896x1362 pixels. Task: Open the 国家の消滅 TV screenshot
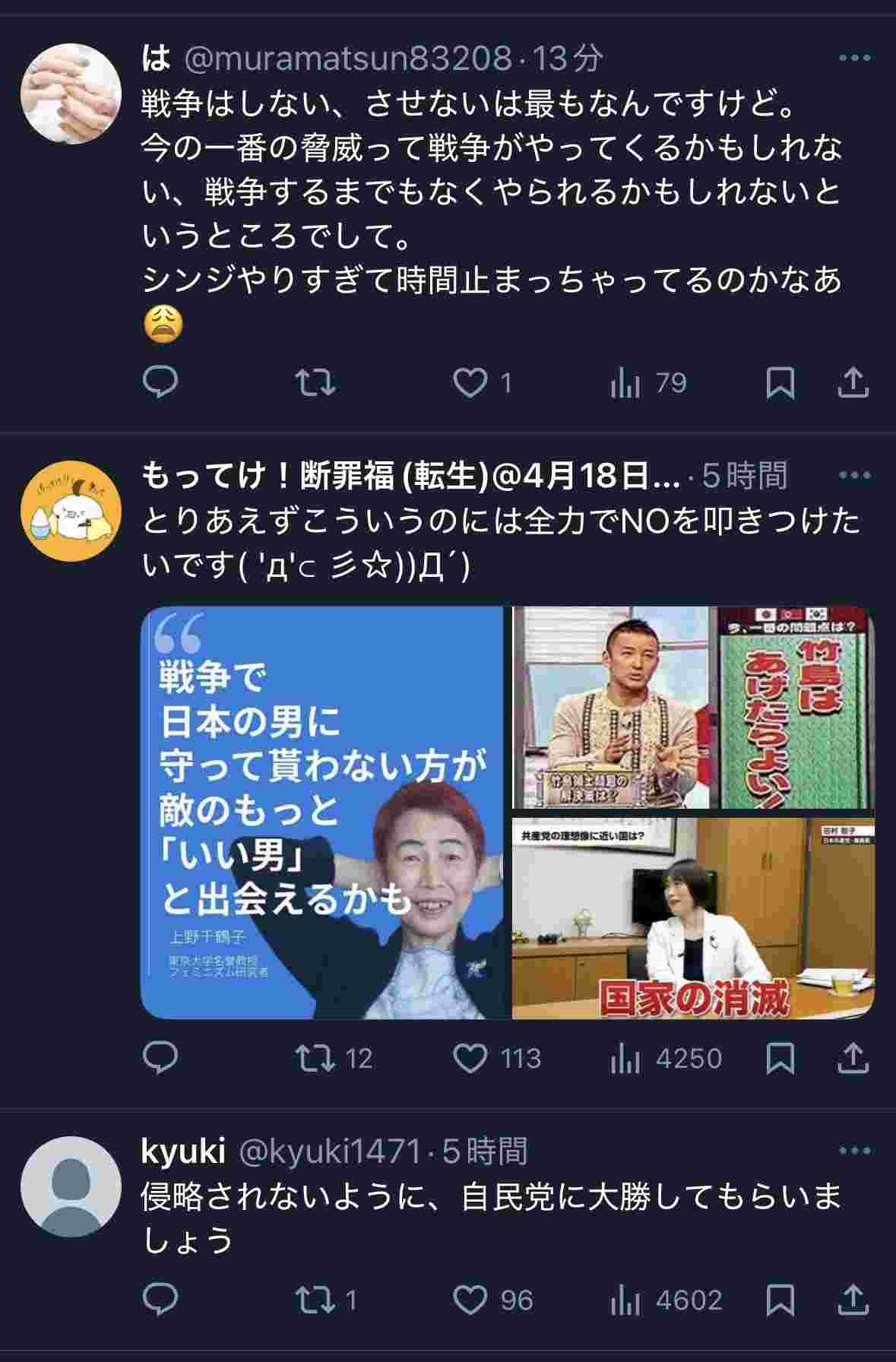693,918
